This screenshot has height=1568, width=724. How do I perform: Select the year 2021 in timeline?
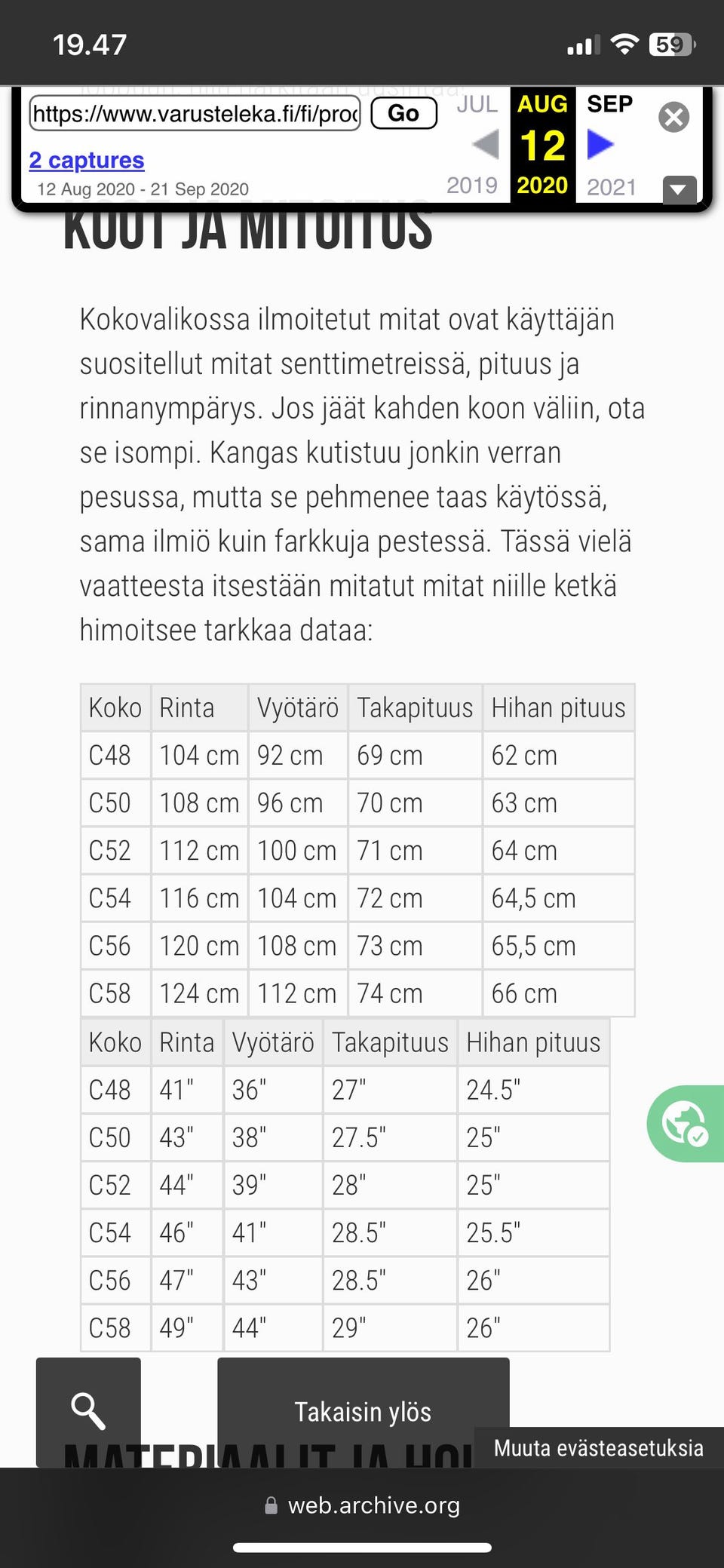(612, 186)
